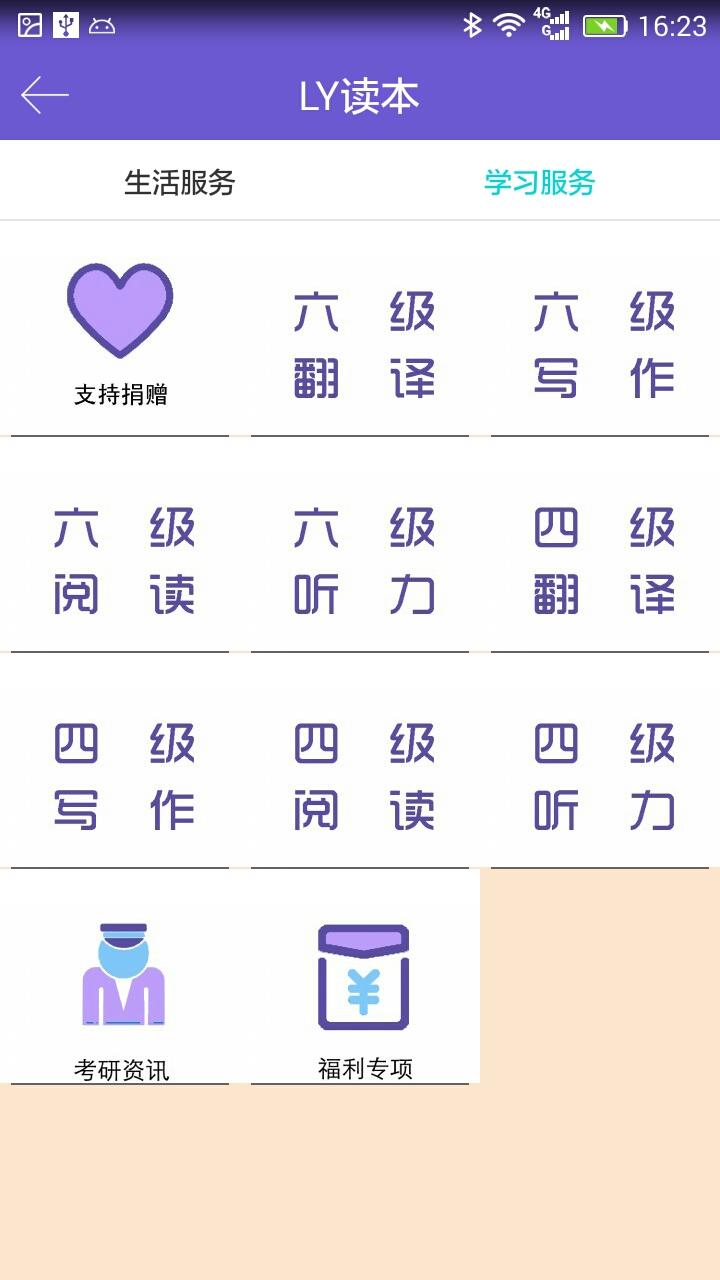Open the 四级写作 section
The height and width of the screenshot is (1280, 720).
[x=120, y=775]
